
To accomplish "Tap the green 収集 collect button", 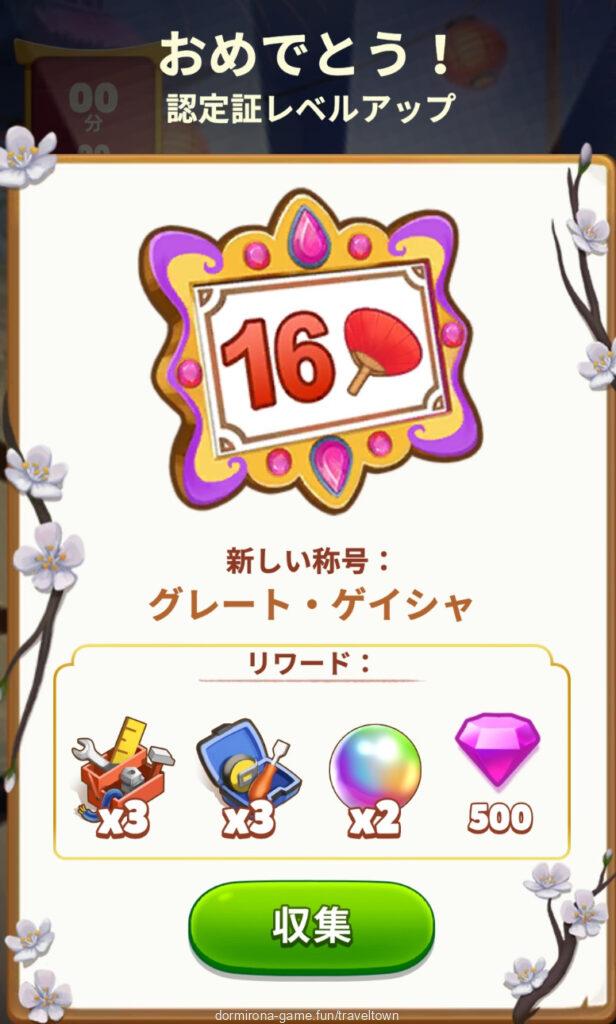I will [312, 926].
